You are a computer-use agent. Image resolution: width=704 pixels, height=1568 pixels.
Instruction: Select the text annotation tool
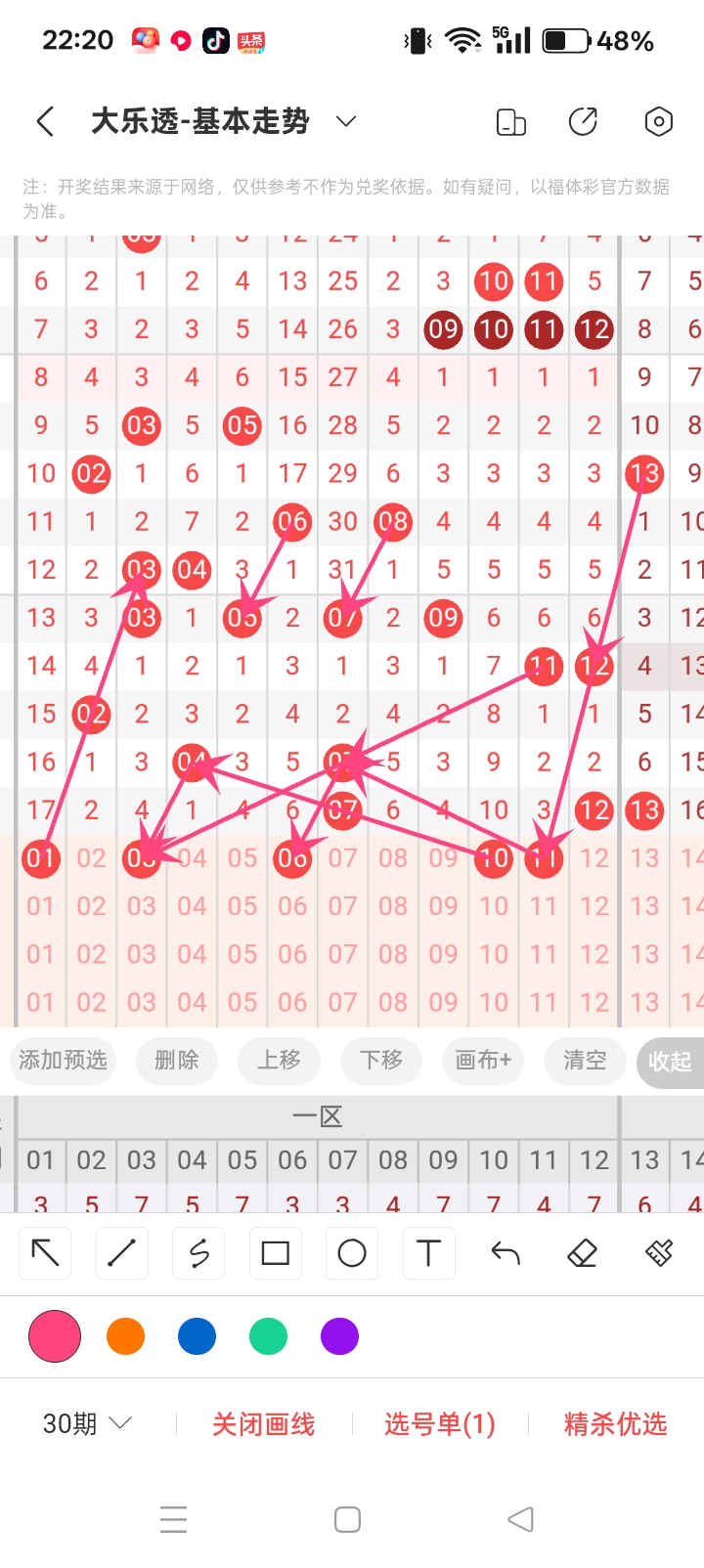point(428,1252)
